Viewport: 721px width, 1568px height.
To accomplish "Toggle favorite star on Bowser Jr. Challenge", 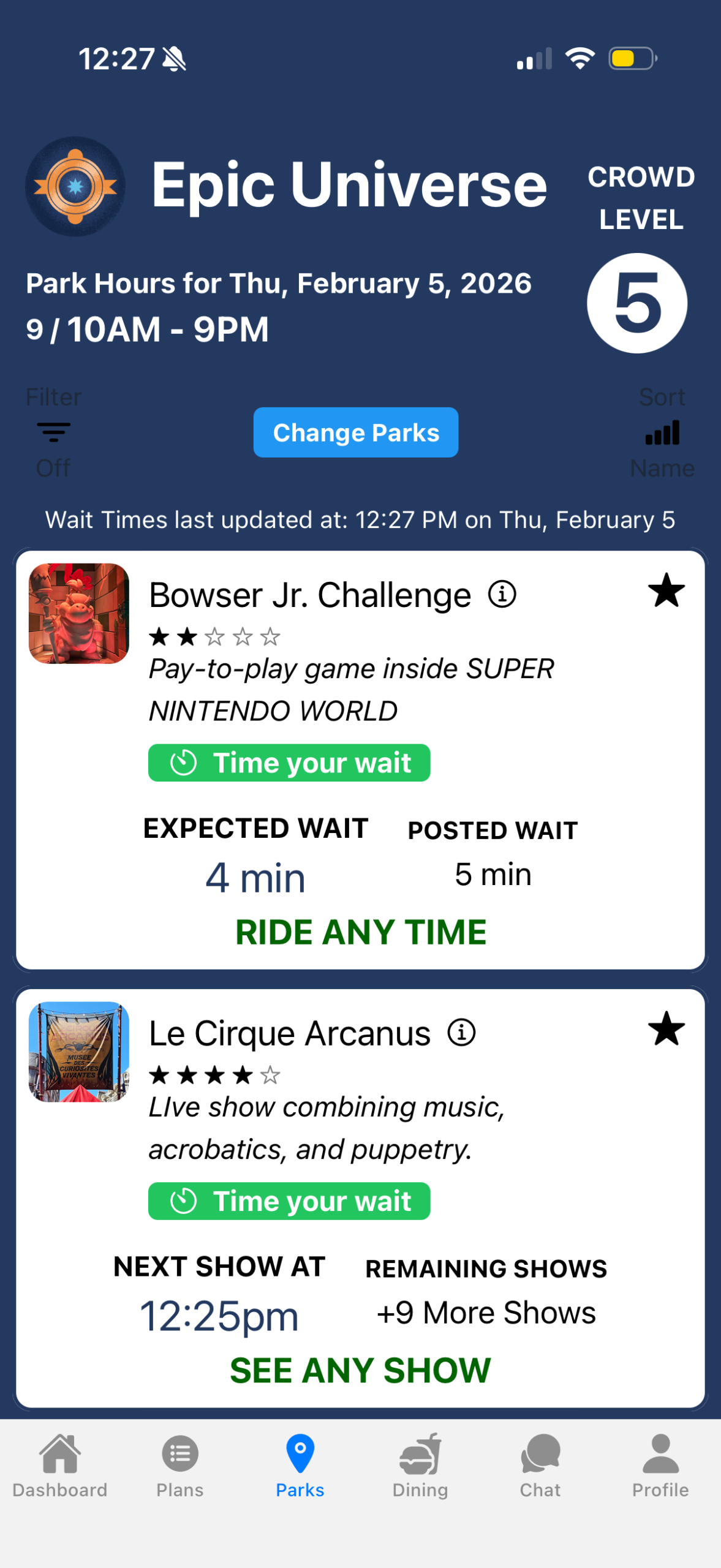I will coord(666,590).
